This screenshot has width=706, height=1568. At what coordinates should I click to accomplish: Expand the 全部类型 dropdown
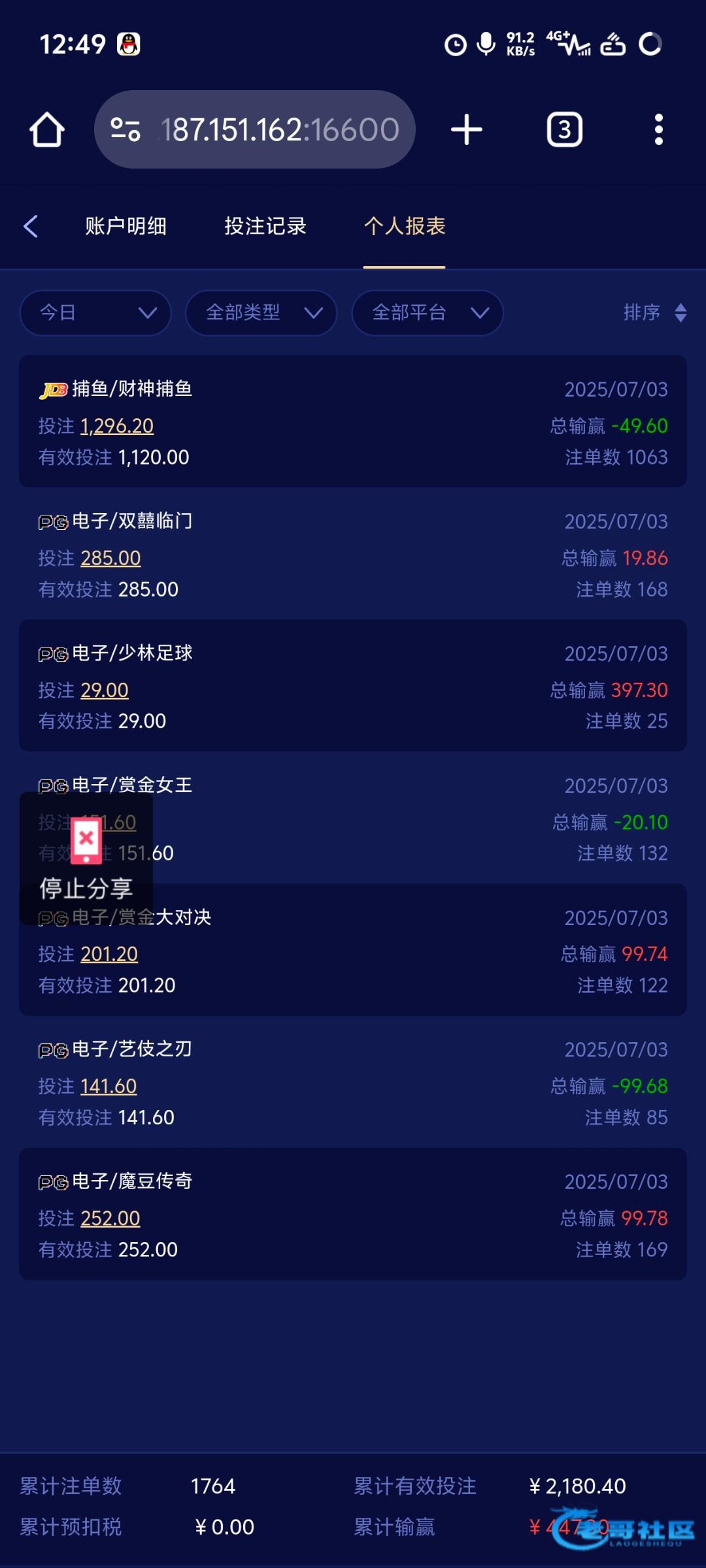[261, 313]
